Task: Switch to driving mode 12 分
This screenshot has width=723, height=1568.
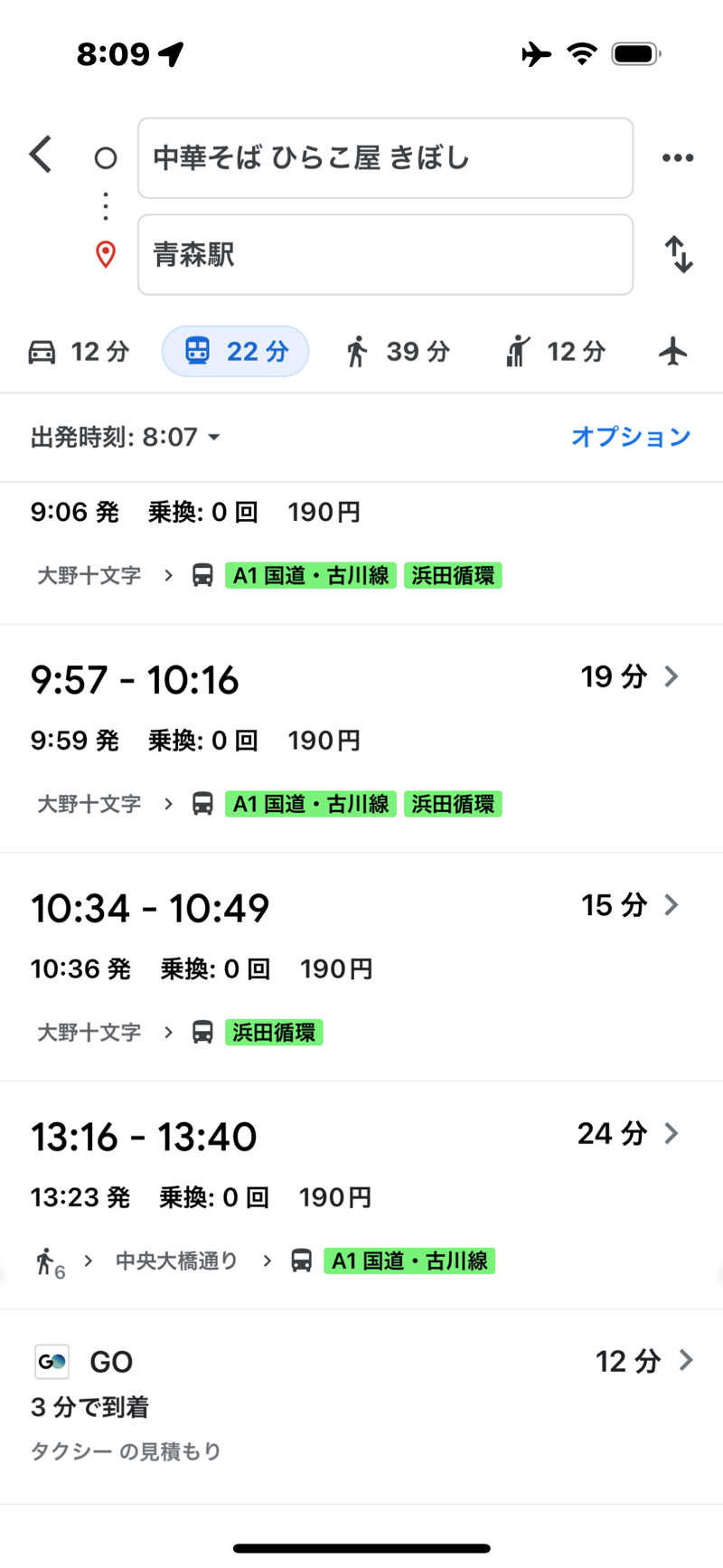Action: click(79, 352)
